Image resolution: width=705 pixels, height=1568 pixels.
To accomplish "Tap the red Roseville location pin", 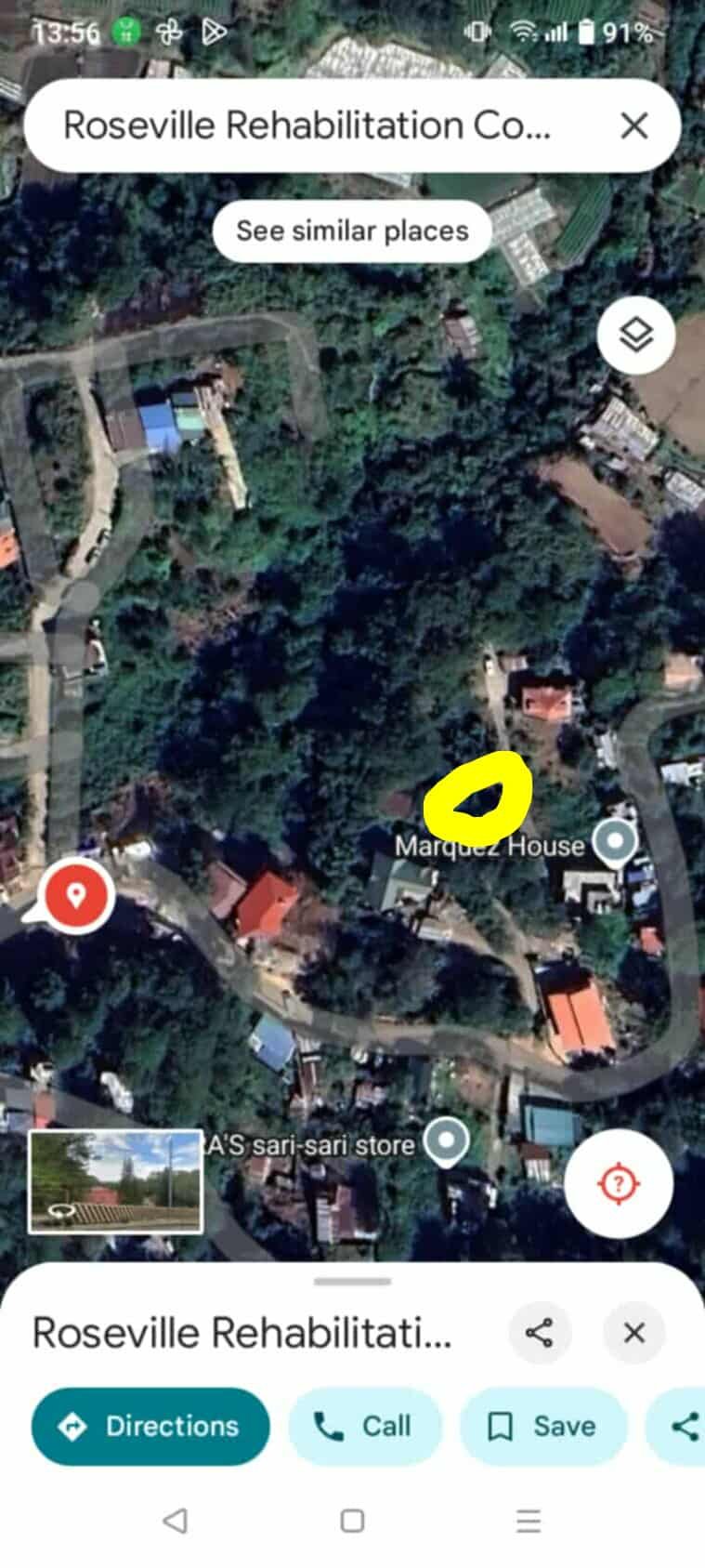I will click(x=76, y=894).
